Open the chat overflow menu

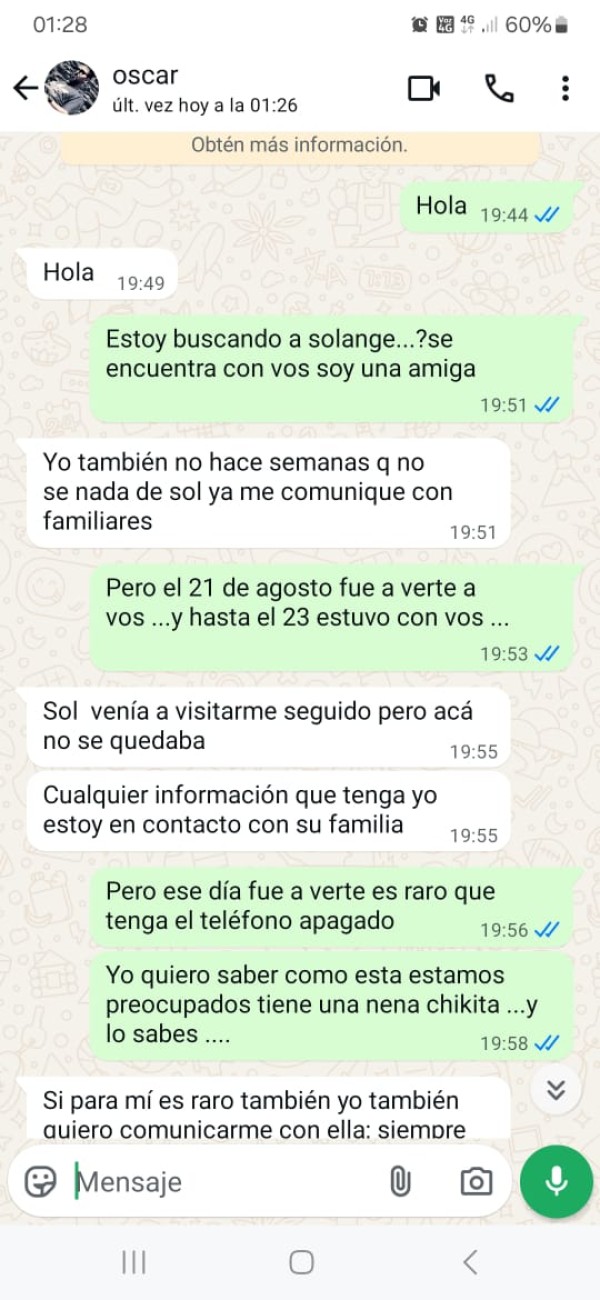565,89
